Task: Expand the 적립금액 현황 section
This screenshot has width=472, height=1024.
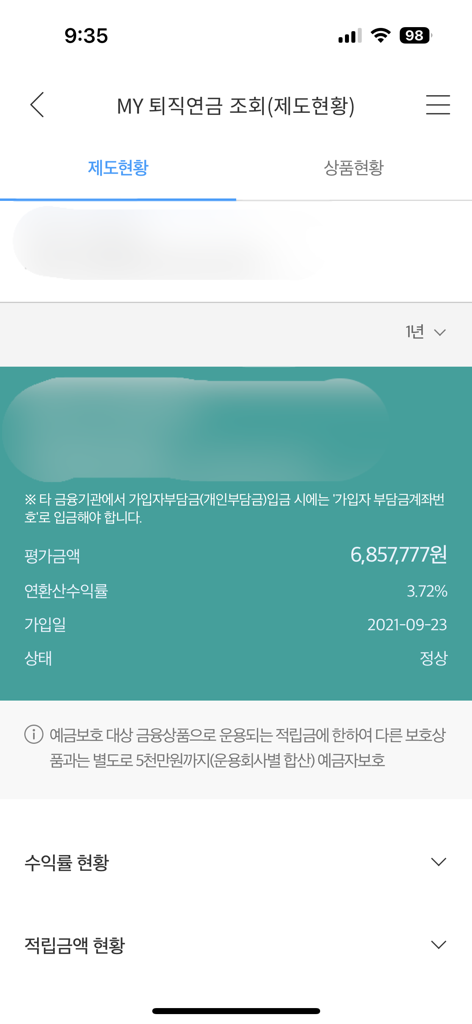Action: (x=236, y=945)
